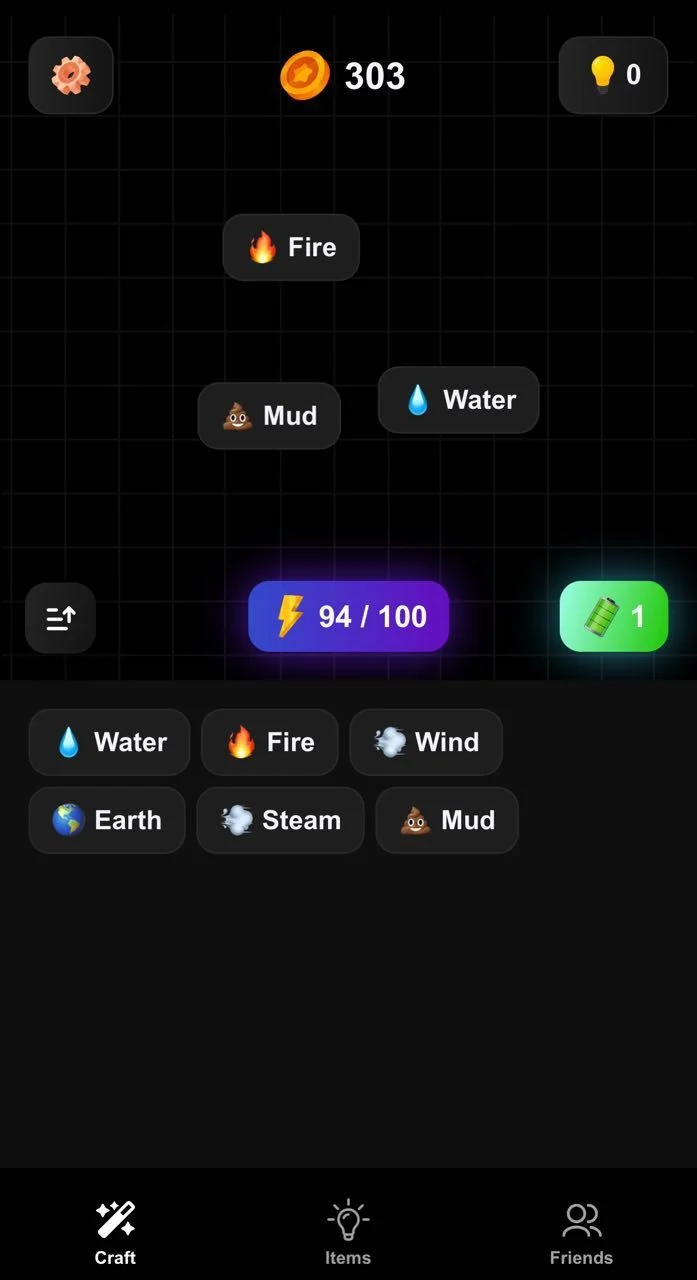Select the Water element on the canvas

(x=459, y=400)
